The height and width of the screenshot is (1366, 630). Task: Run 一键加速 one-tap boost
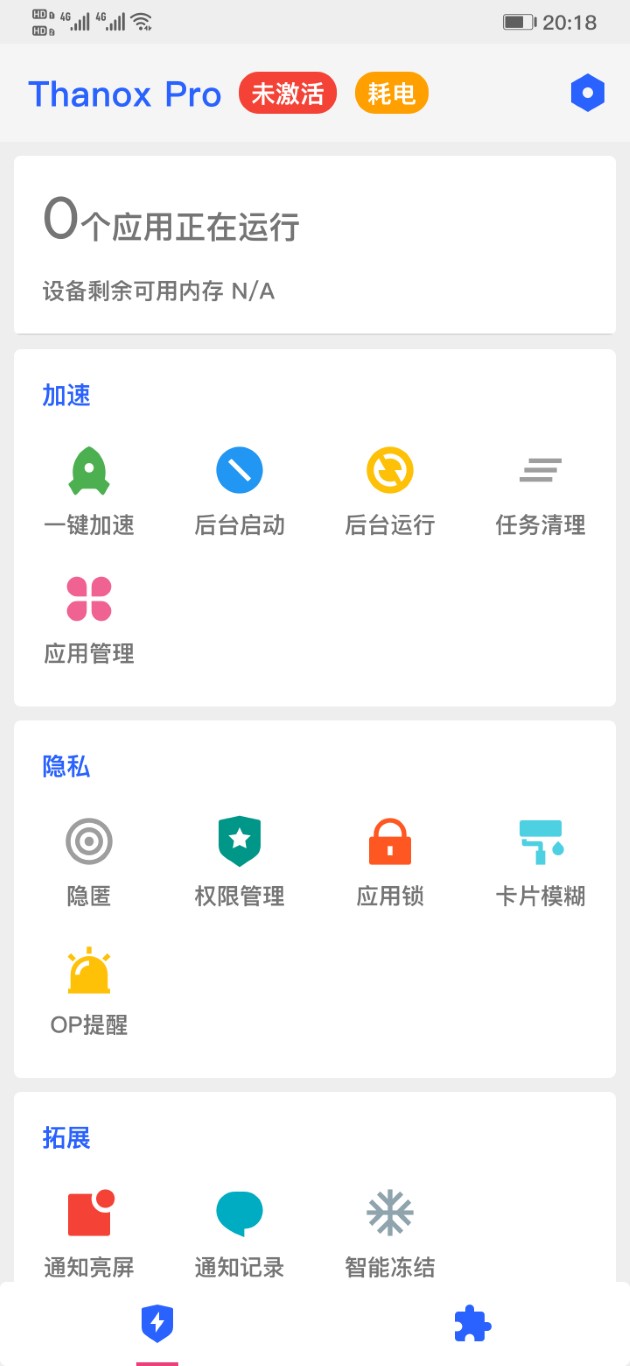click(89, 491)
